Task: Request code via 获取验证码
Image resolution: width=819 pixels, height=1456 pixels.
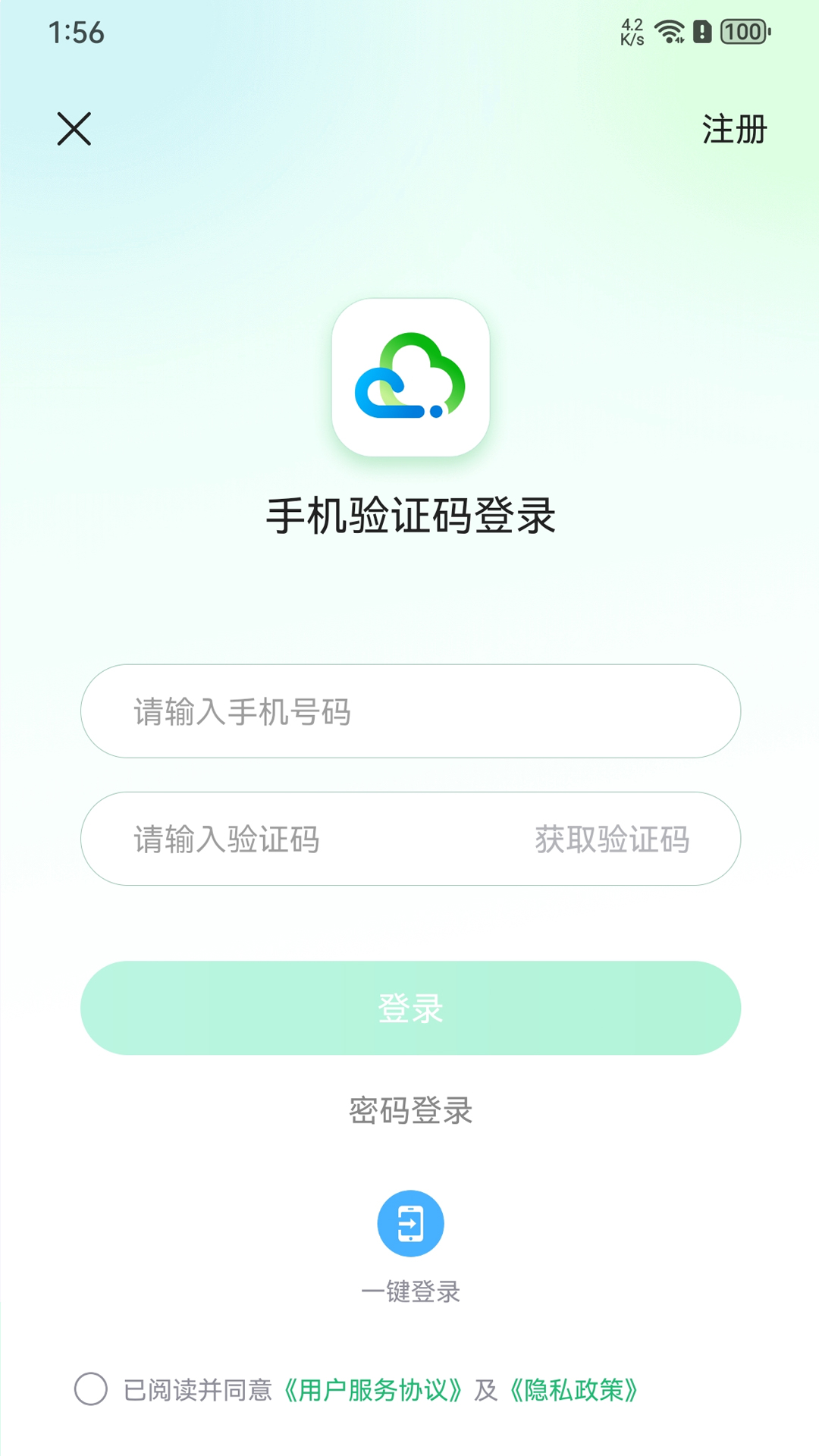Action: click(613, 838)
